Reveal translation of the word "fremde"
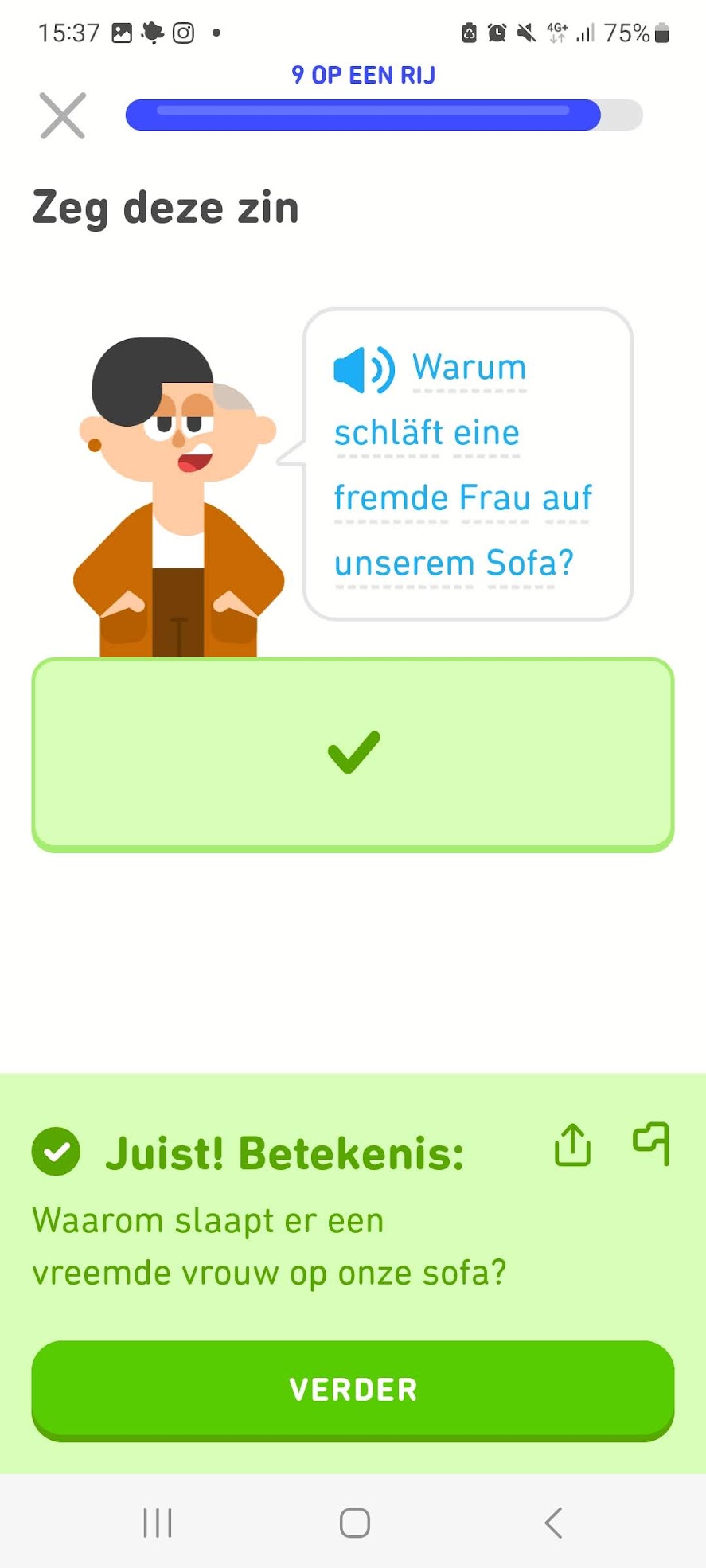This screenshot has width=706, height=1568. pos(392,498)
